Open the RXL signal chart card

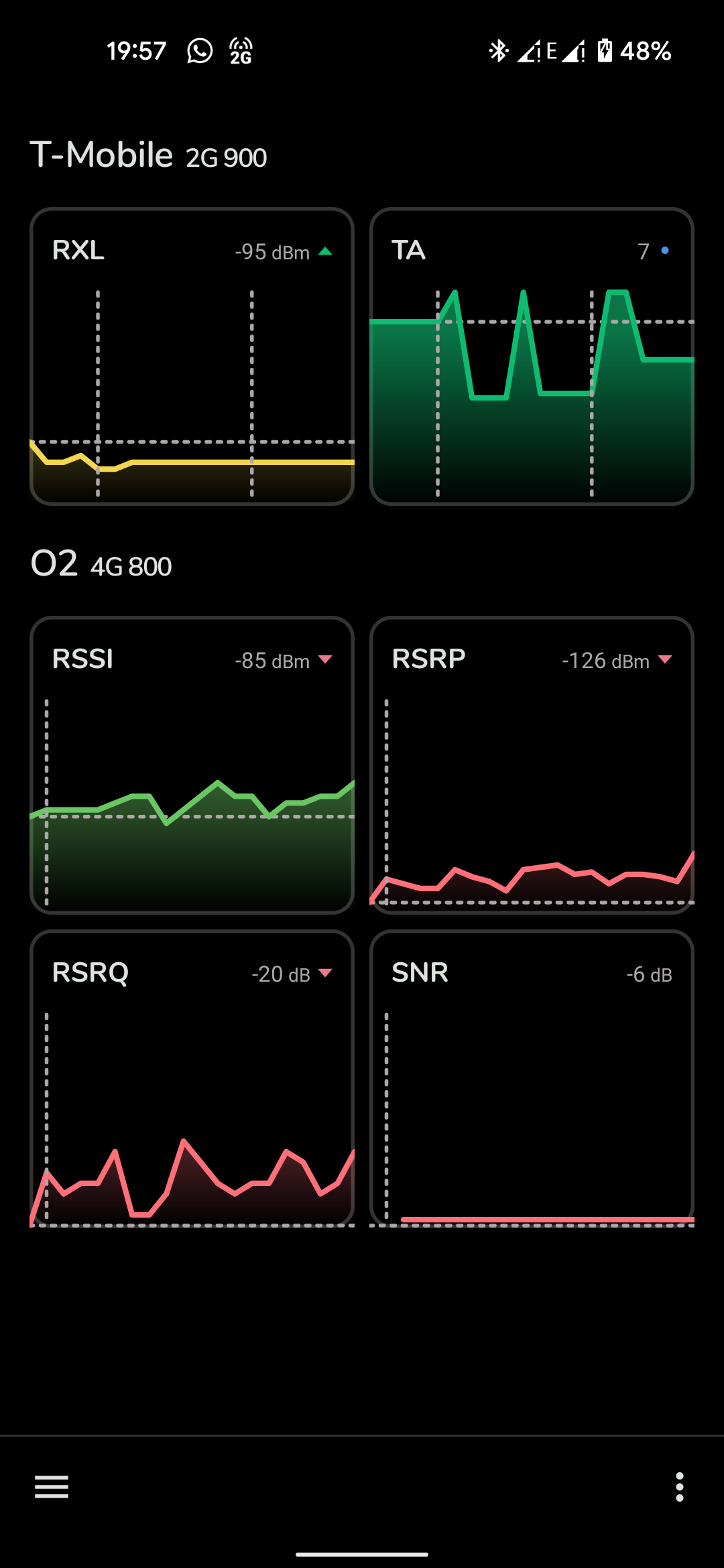click(192, 356)
